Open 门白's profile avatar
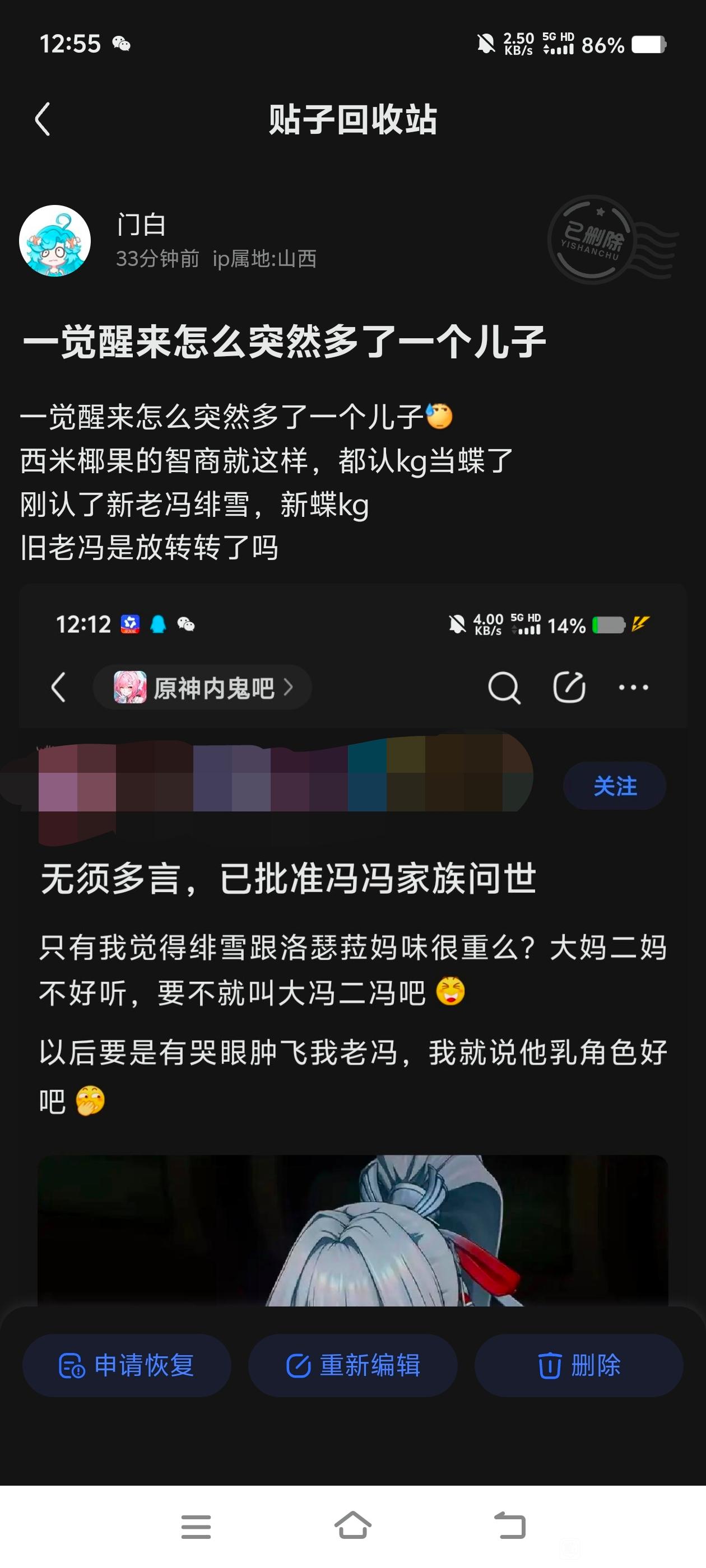706x1568 pixels. point(55,240)
